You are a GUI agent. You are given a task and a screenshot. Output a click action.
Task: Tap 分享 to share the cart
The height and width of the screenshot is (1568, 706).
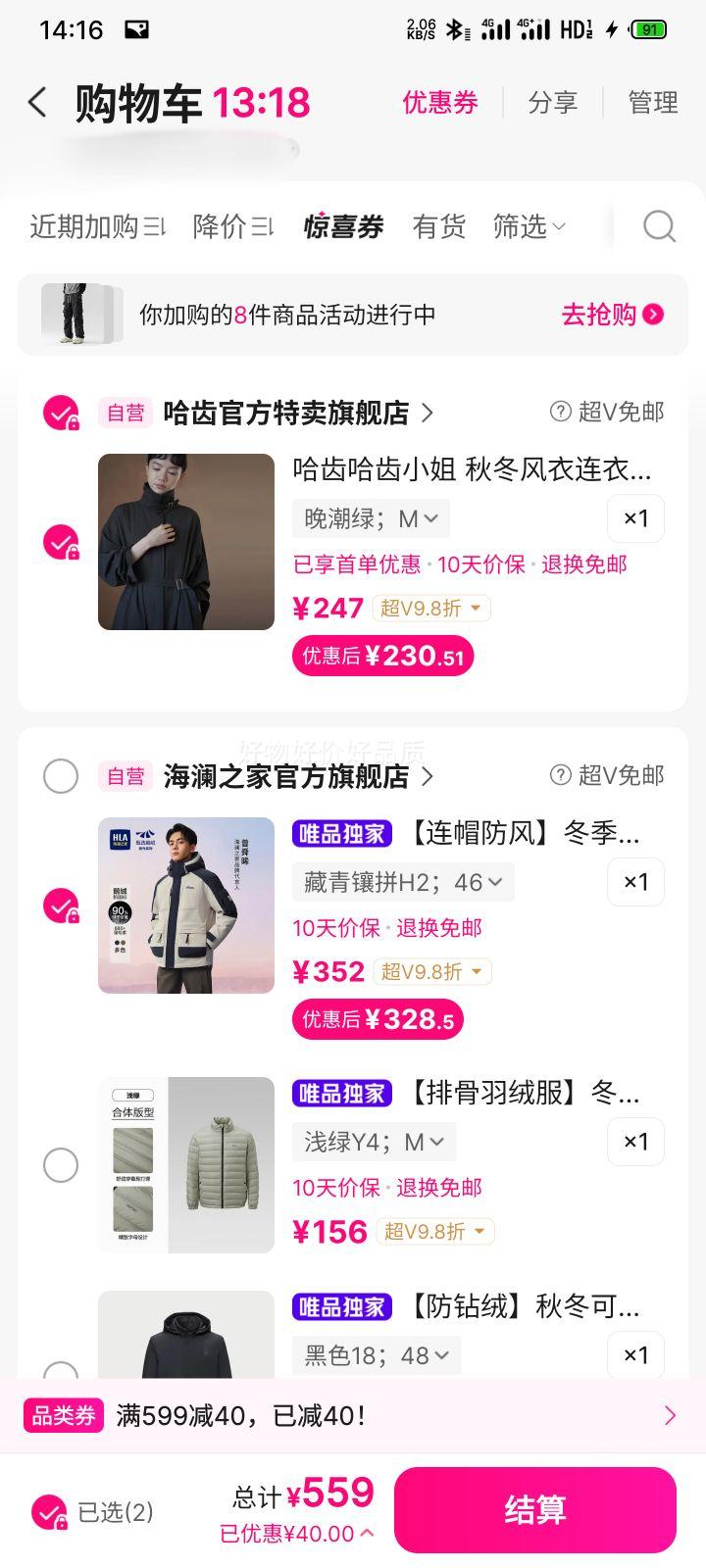point(553,102)
